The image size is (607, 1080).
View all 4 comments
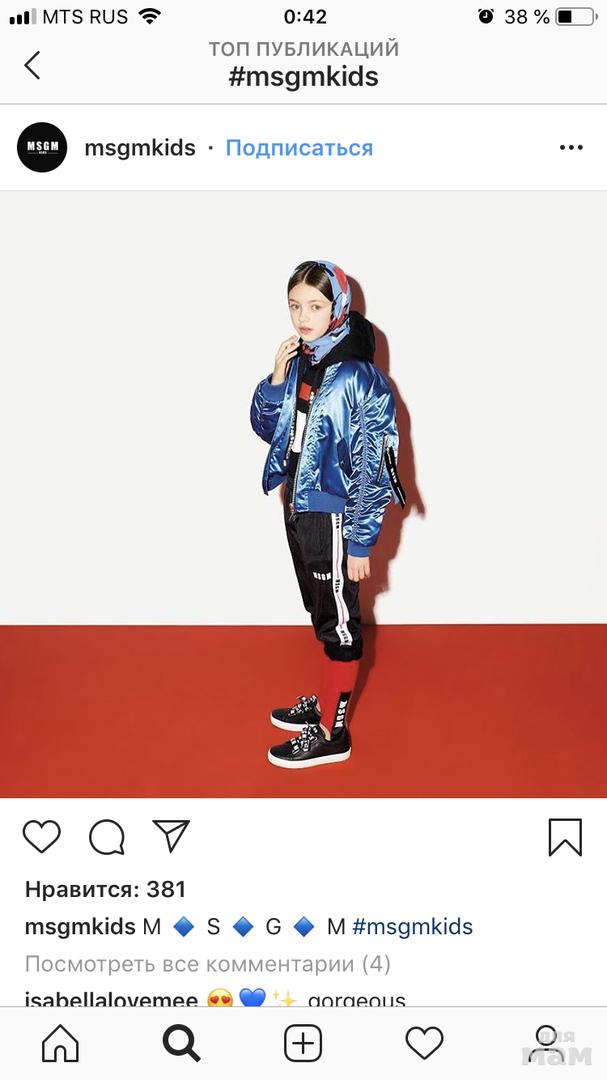tap(207, 964)
